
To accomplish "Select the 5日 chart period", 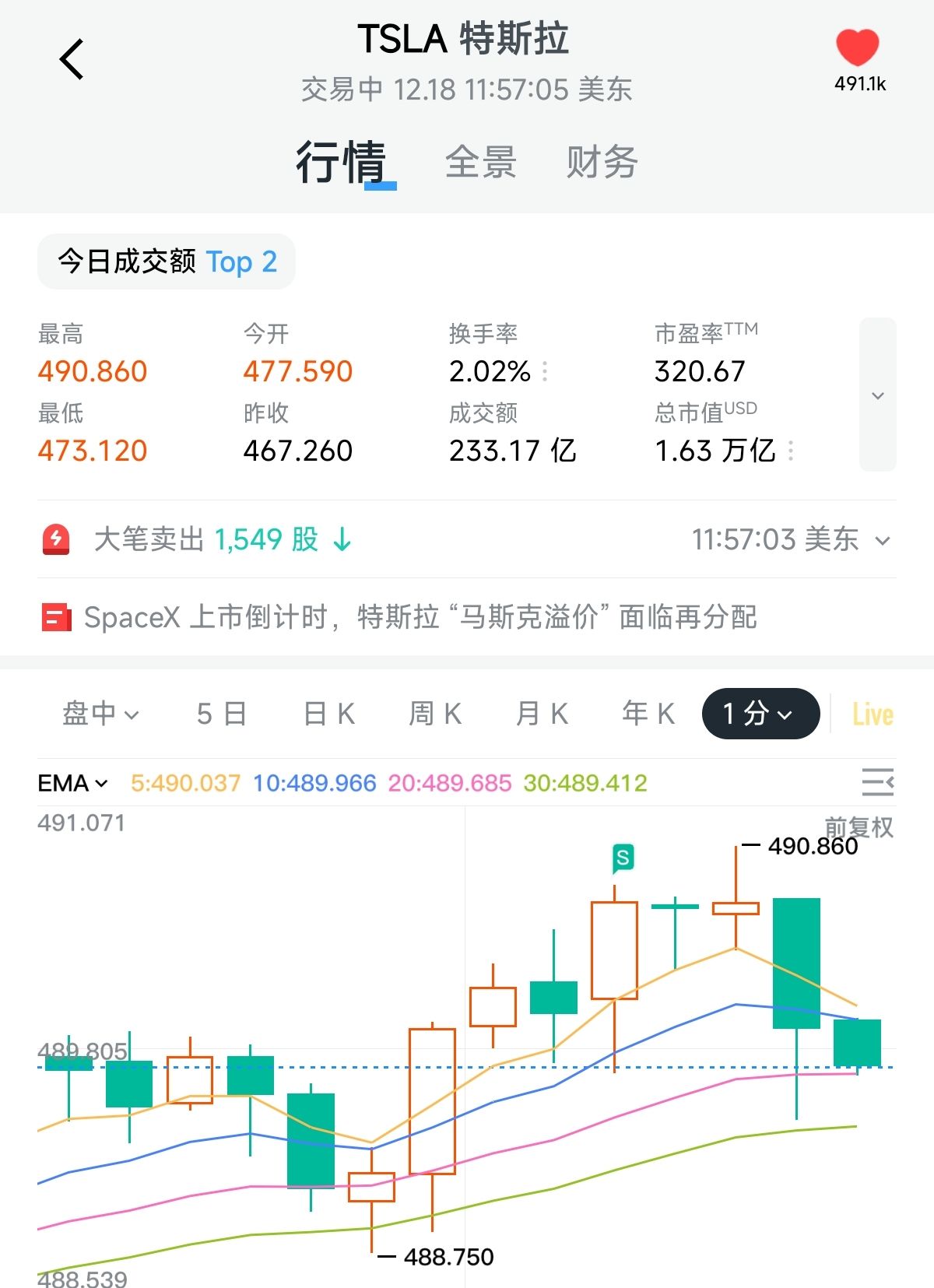I will pos(222,714).
